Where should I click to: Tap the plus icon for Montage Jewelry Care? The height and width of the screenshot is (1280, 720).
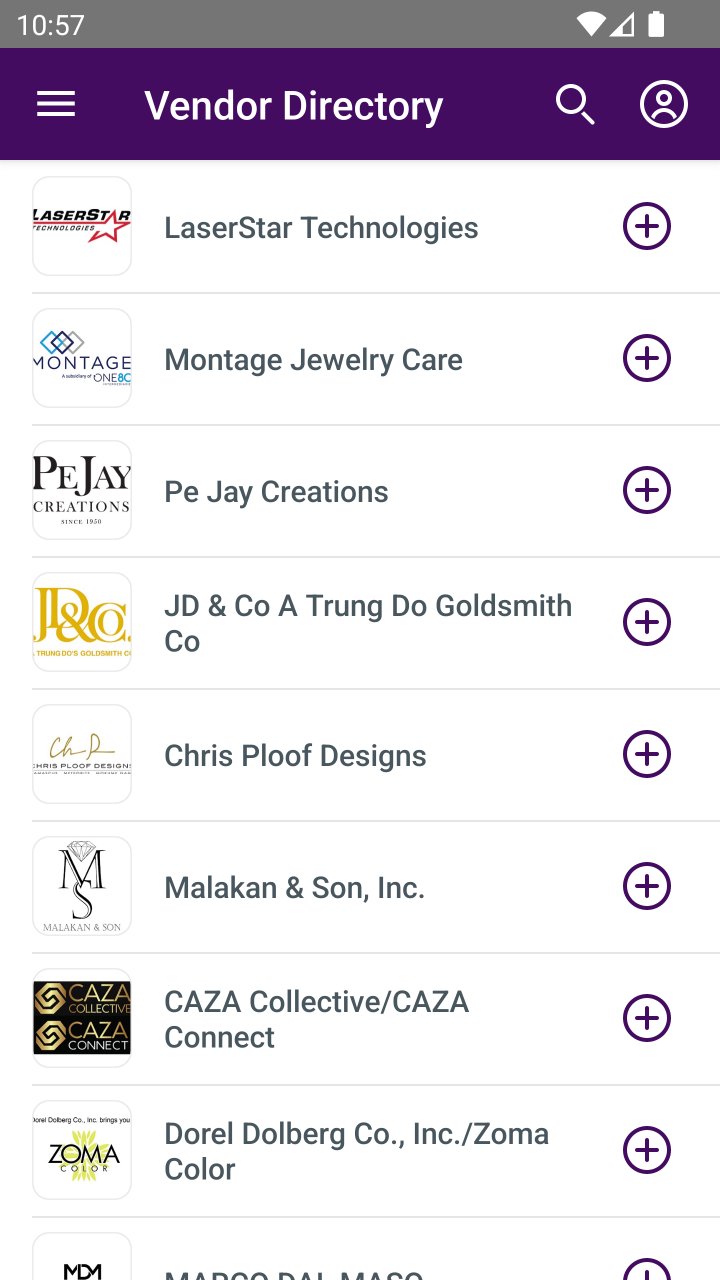[x=647, y=359]
